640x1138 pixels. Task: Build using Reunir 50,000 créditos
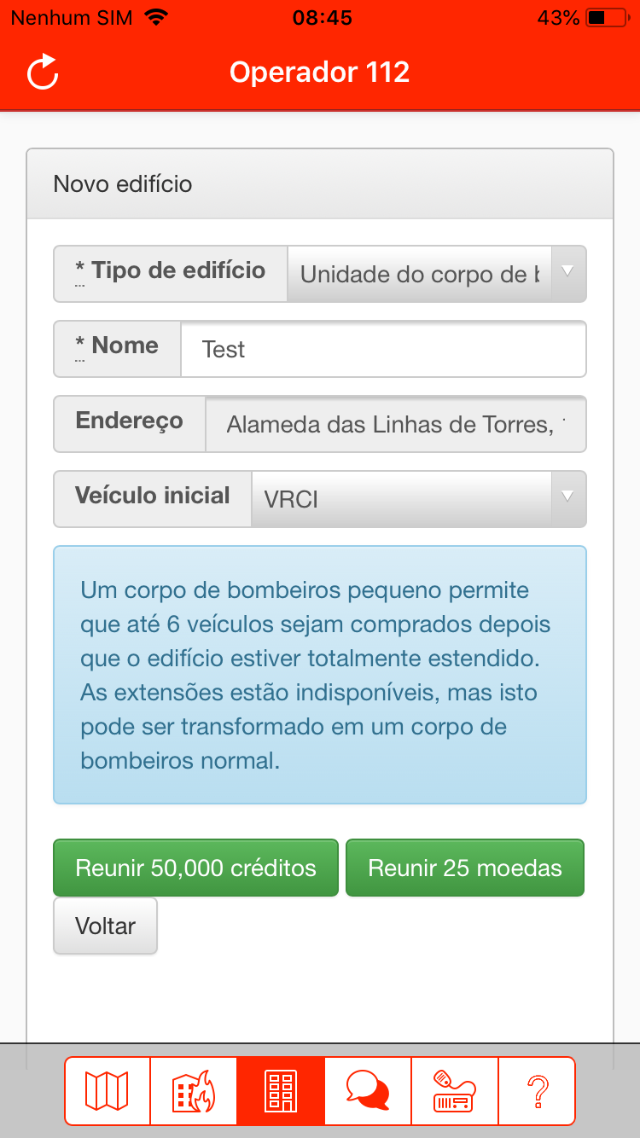(x=196, y=868)
